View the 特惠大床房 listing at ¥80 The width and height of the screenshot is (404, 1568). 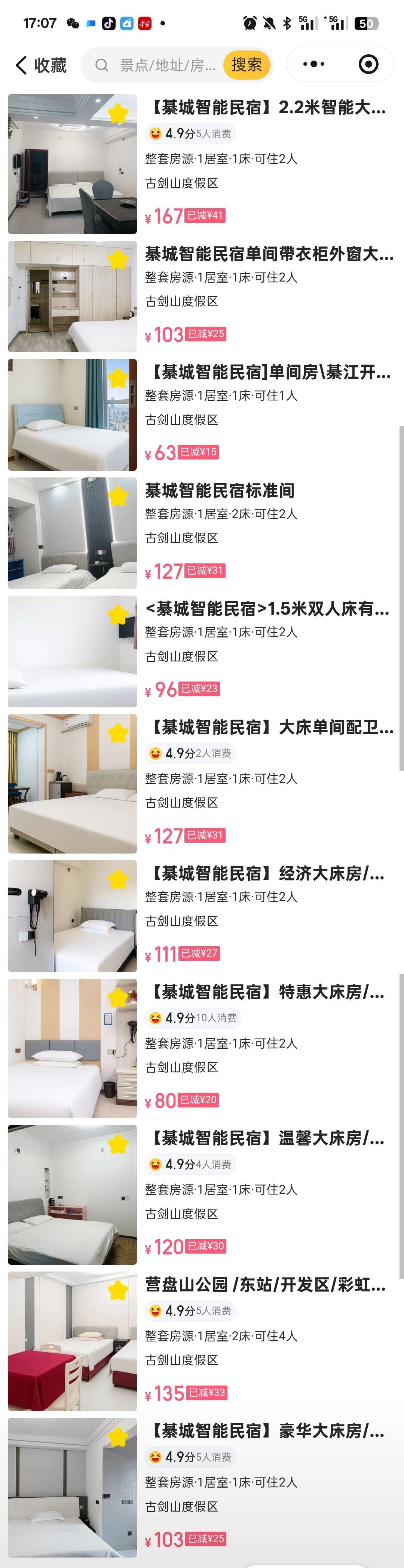[265, 992]
